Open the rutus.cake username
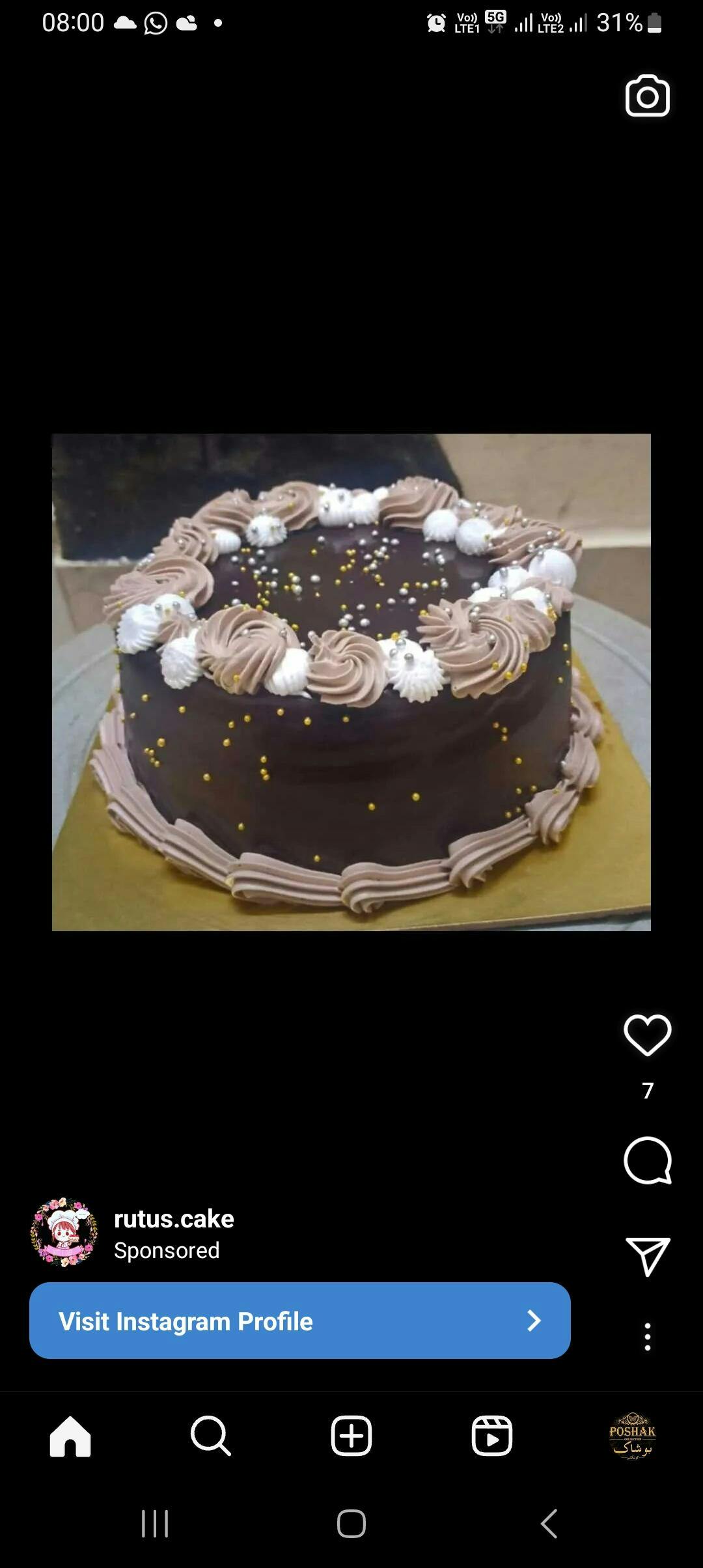 (174, 1219)
